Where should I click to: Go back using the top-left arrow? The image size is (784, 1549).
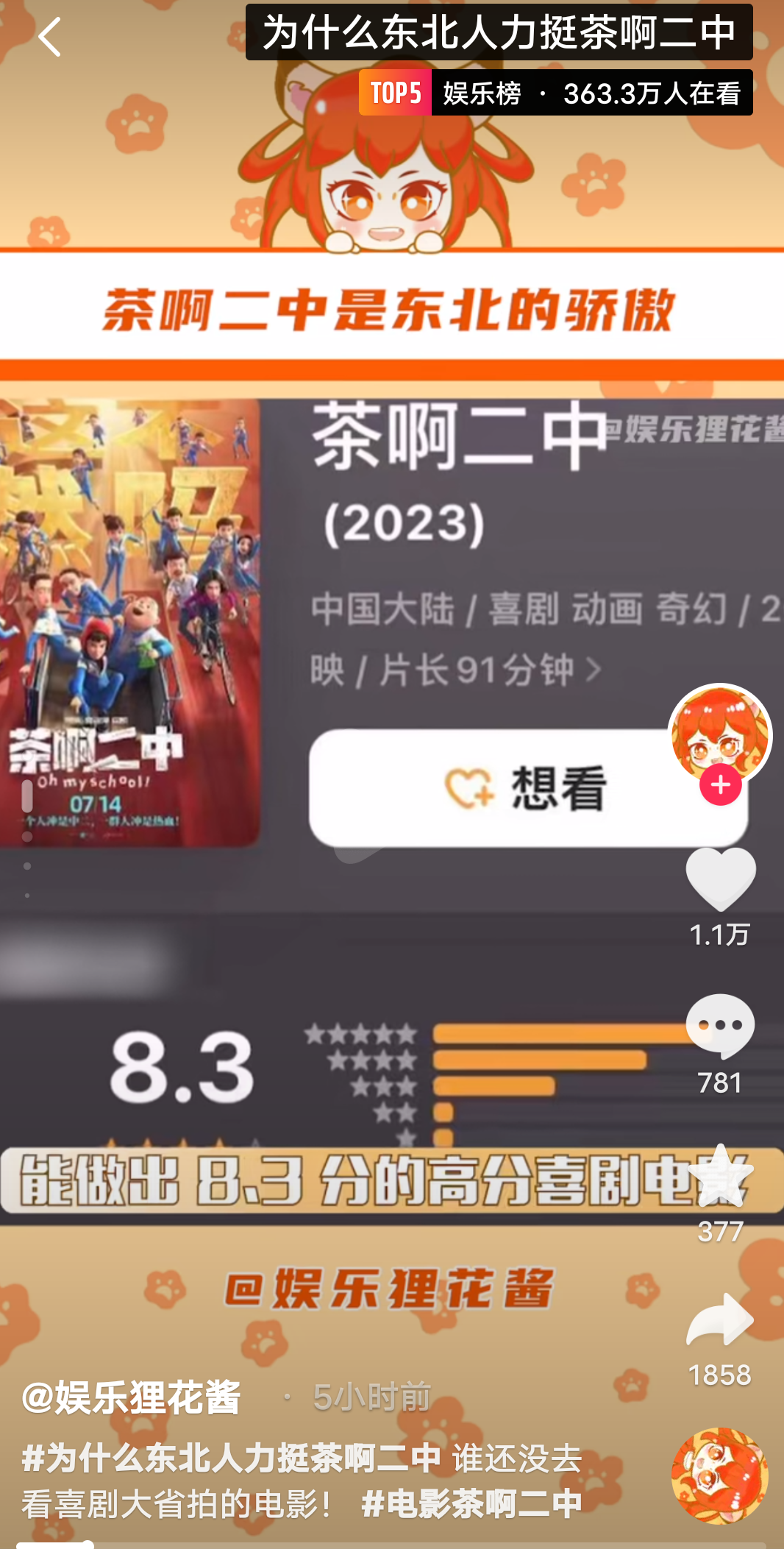coord(49,37)
